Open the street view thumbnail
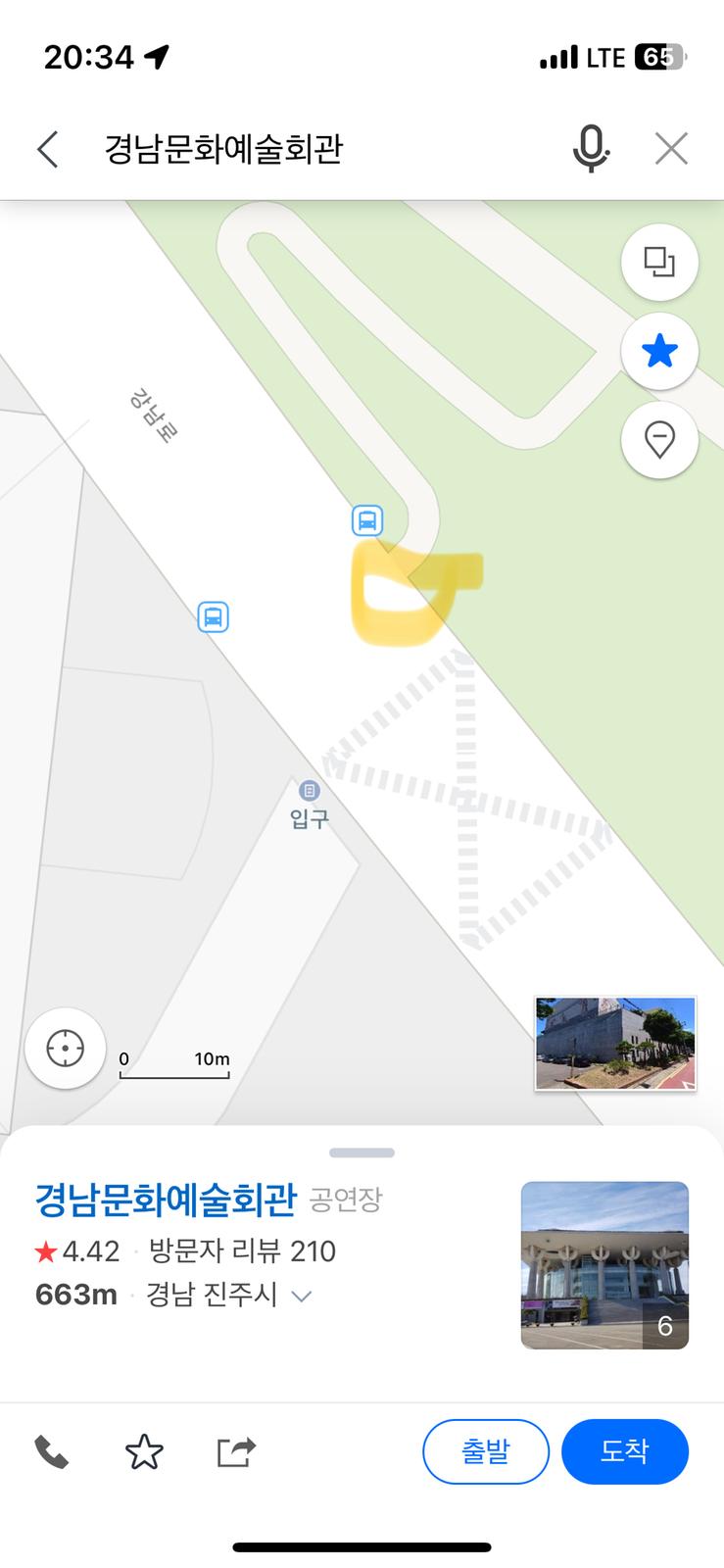This screenshot has width=724, height=1568. tap(615, 1044)
